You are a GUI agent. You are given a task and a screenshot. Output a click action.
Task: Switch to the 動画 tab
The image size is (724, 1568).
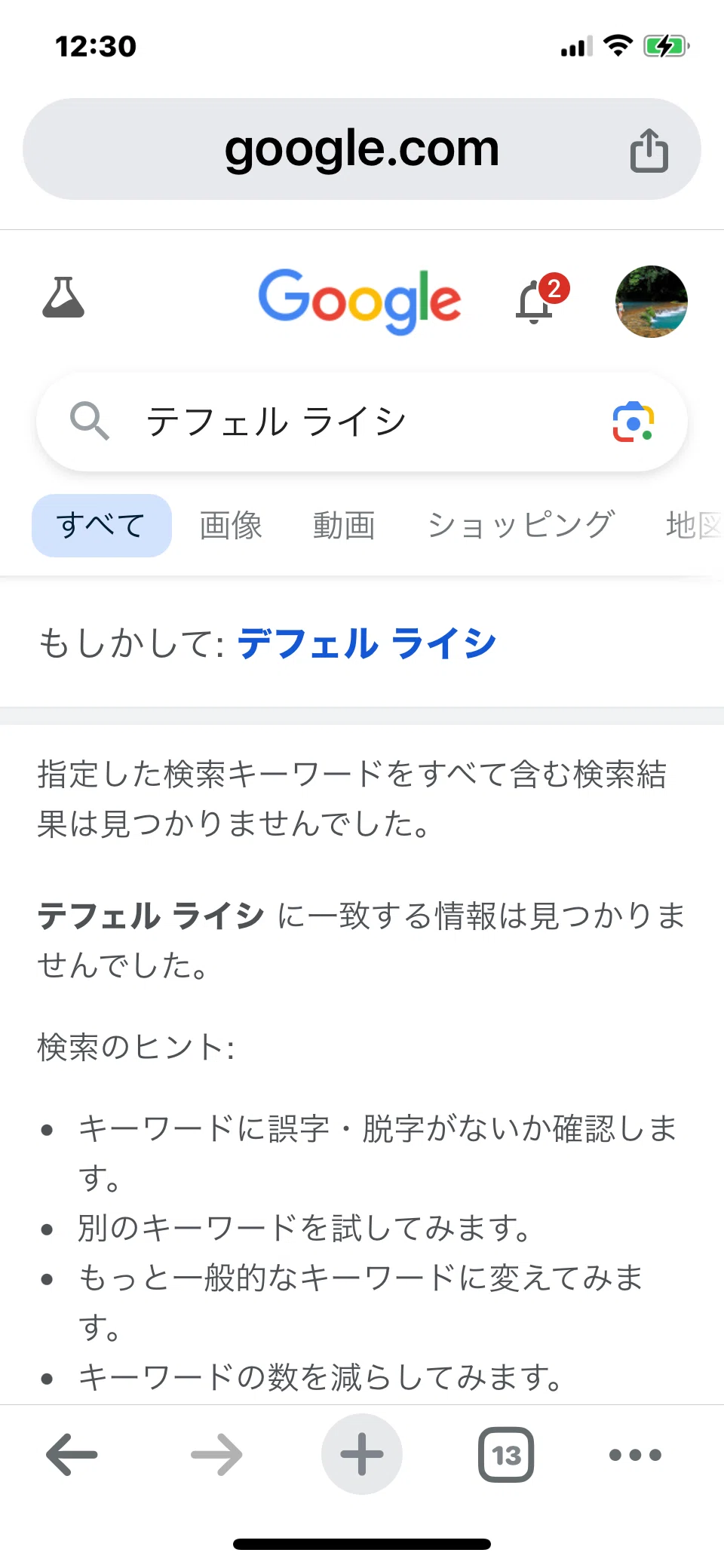point(344,526)
